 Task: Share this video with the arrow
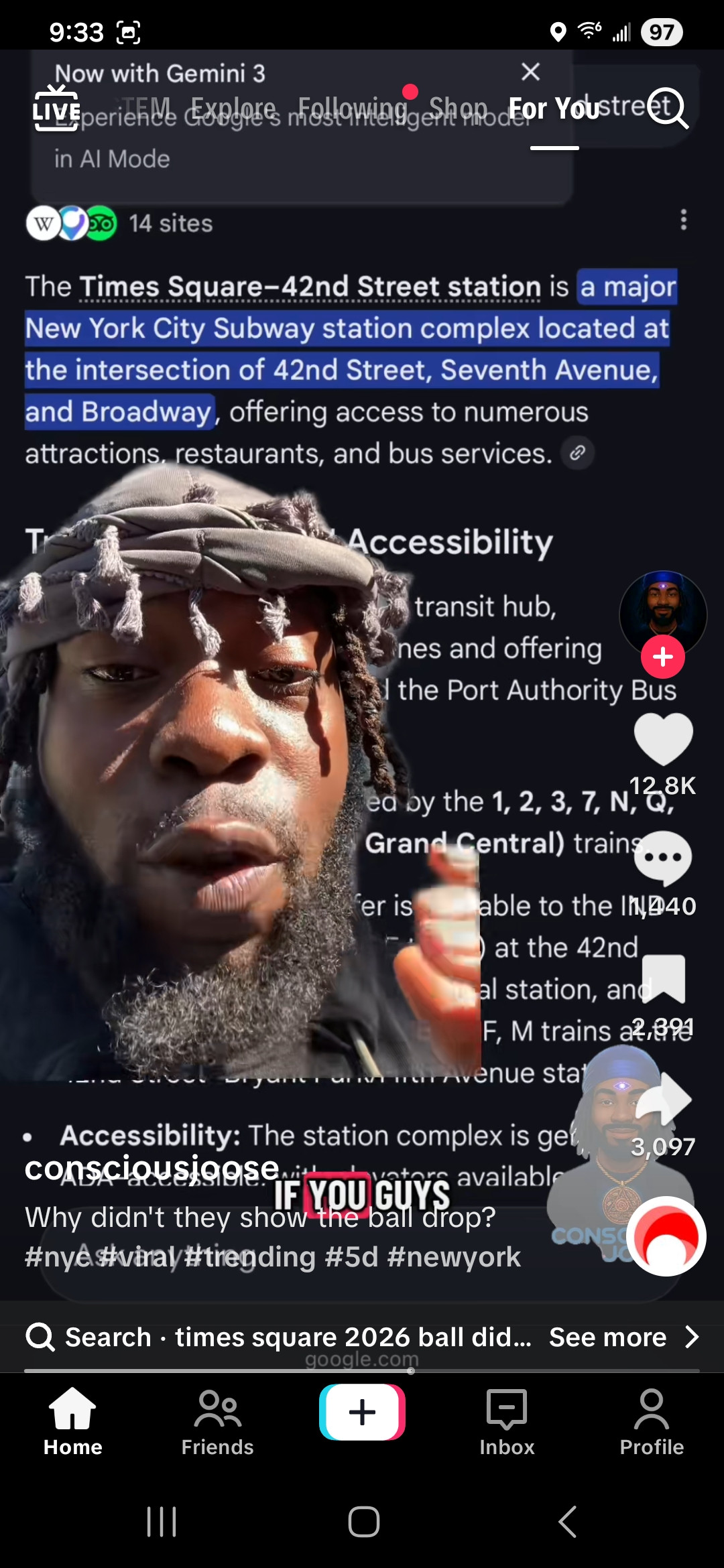[x=663, y=1099]
